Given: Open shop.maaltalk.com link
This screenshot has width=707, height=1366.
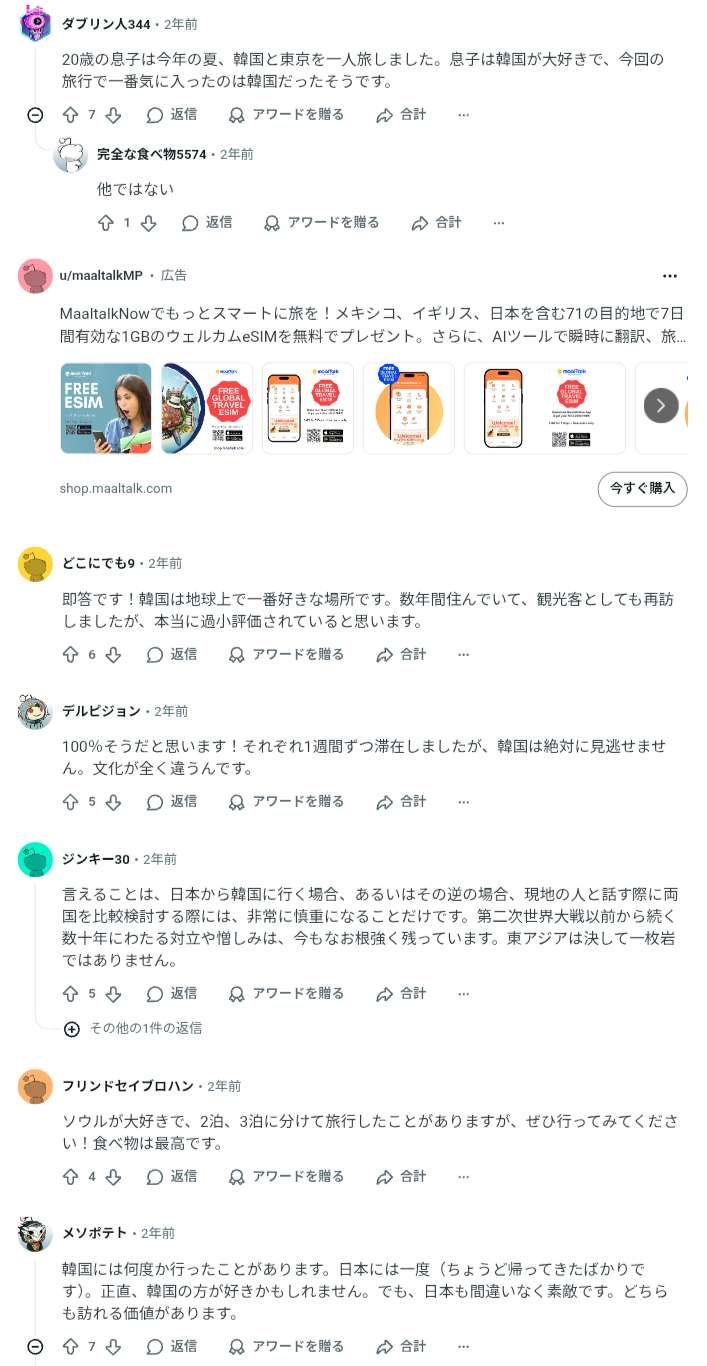Looking at the screenshot, I should click(x=116, y=489).
